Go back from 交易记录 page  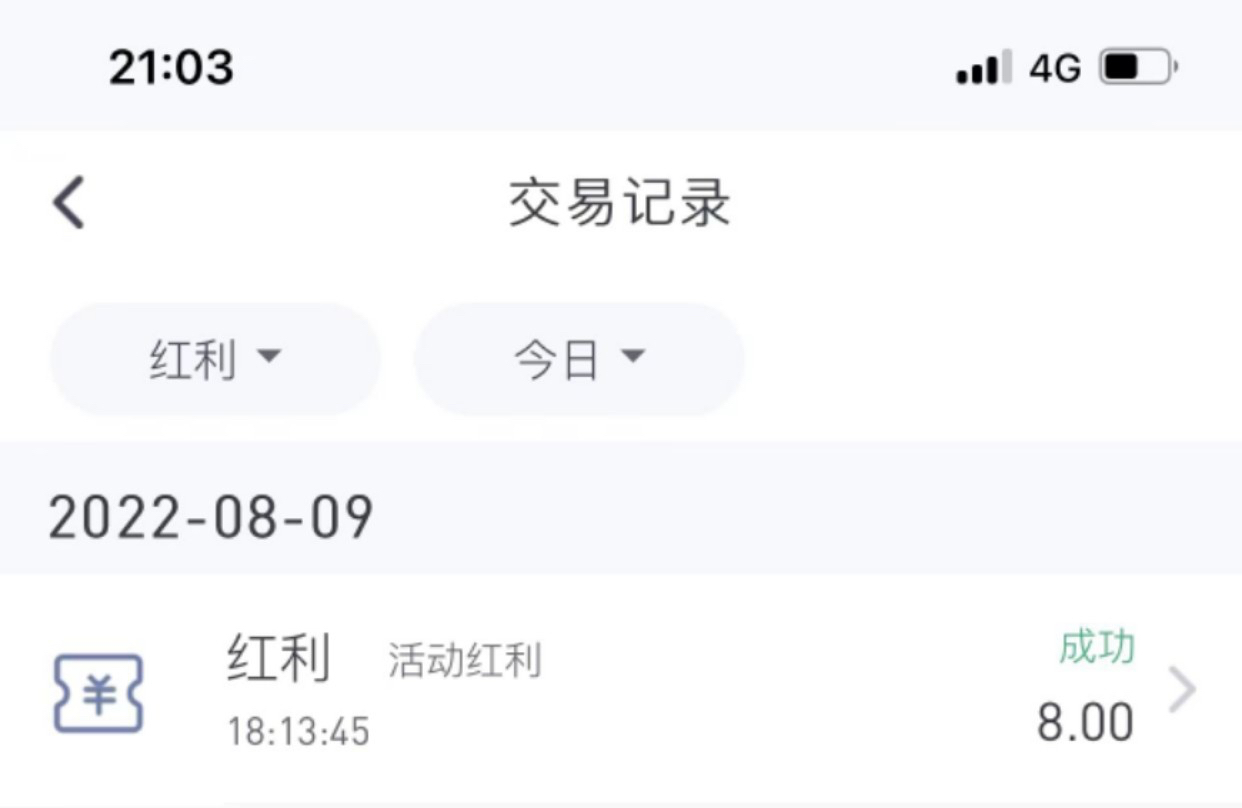coord(69,203)
